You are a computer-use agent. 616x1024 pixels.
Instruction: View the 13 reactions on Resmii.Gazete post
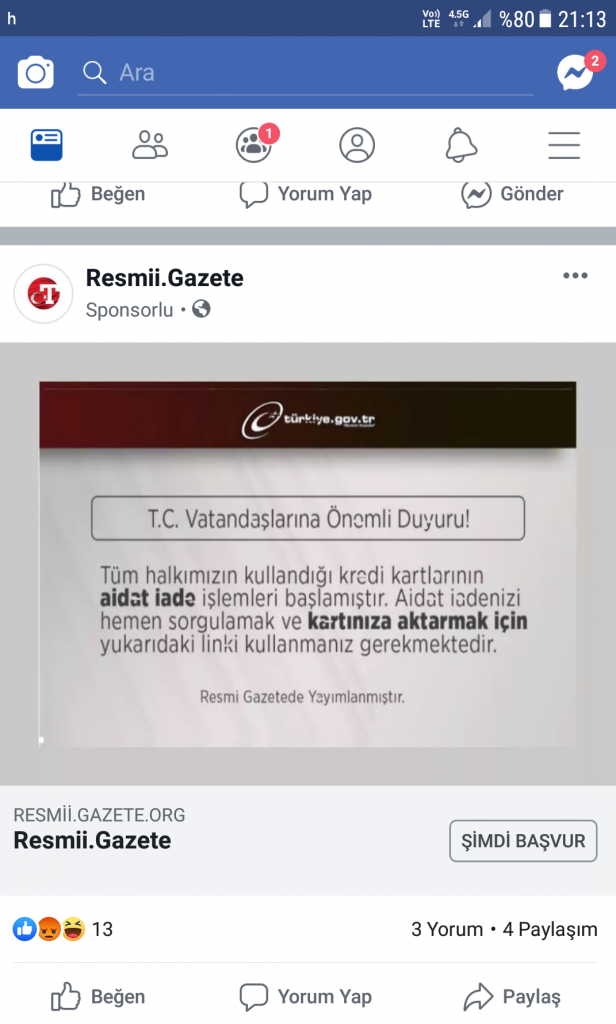[62, 930]
